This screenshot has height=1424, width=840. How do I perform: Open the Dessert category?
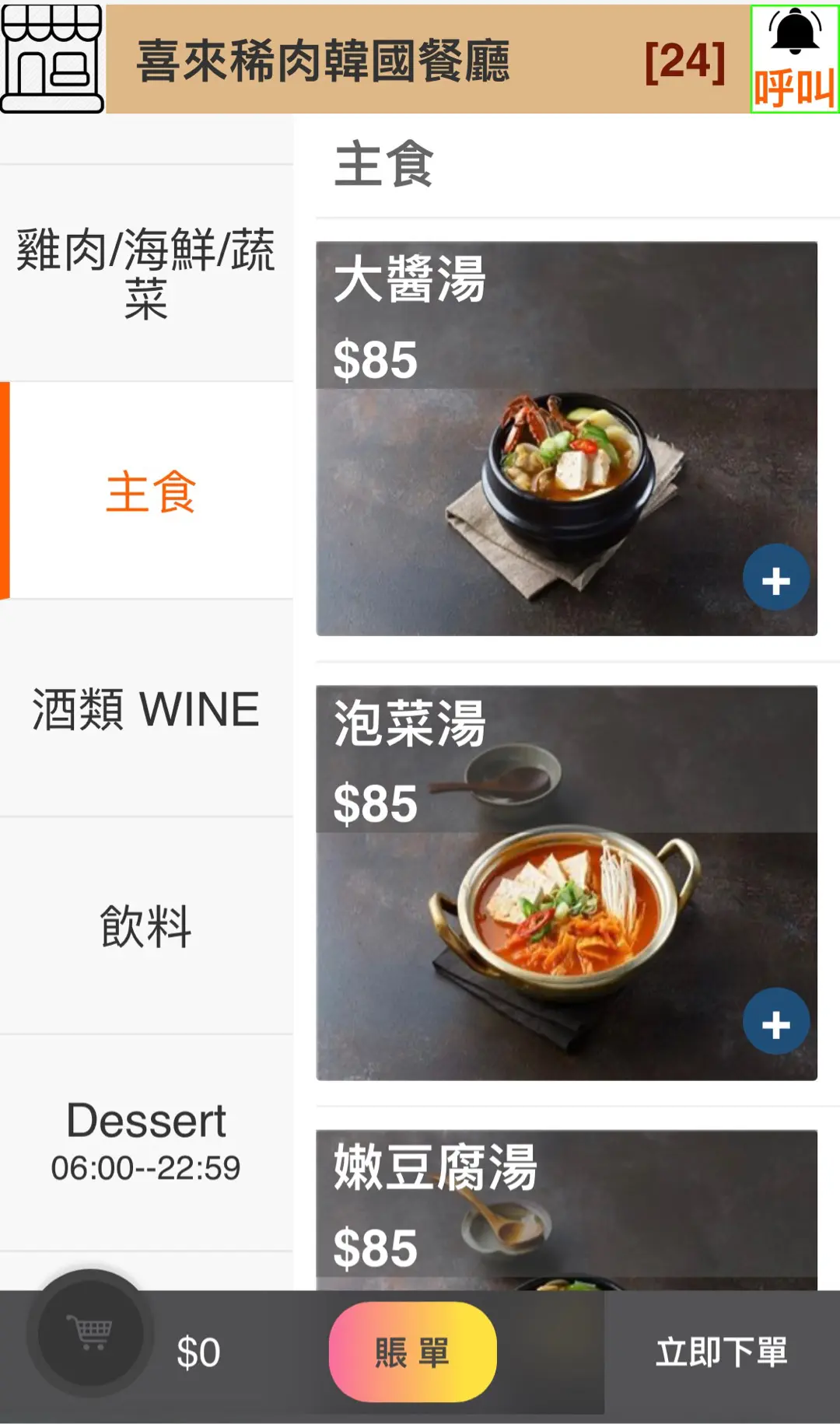pos(146,1141)
